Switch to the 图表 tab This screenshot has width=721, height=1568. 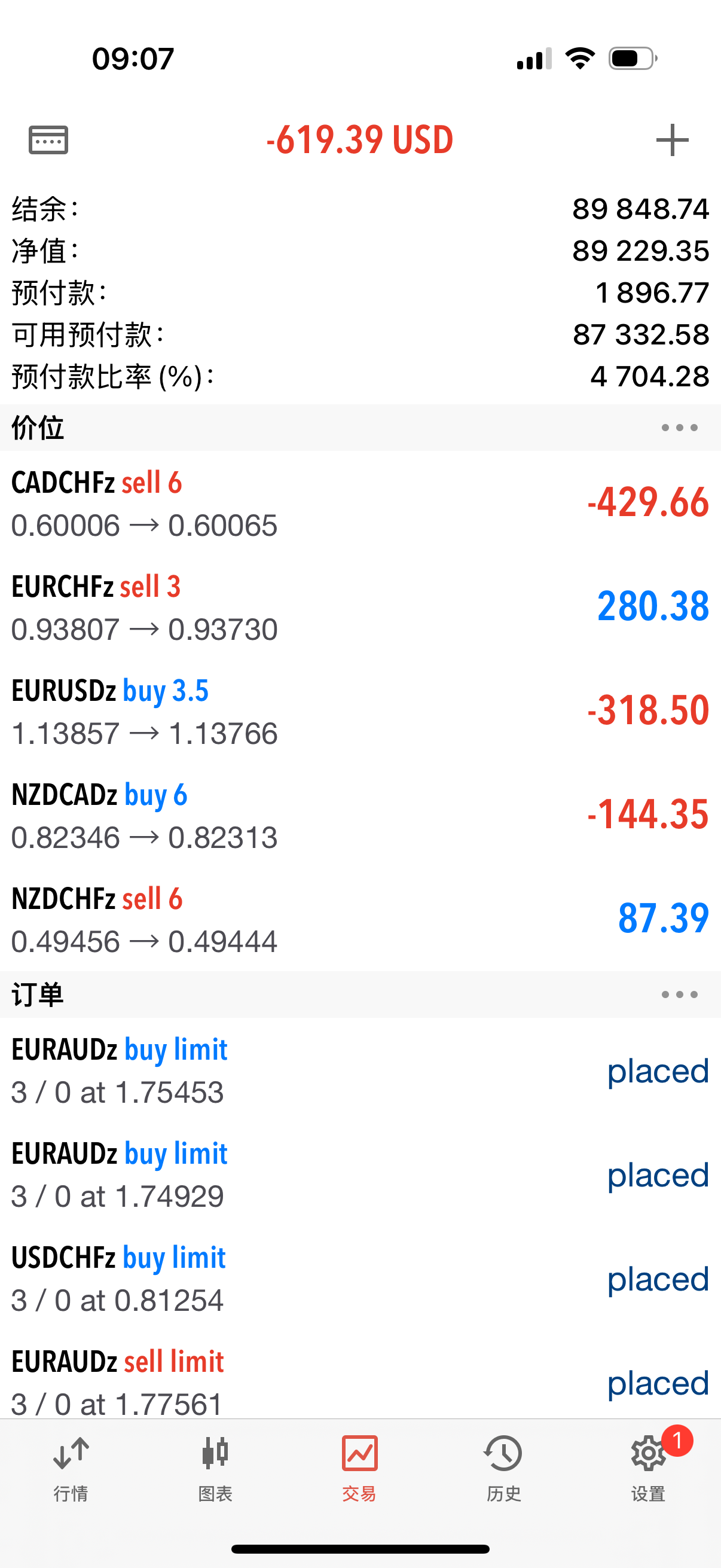coord(215,1469)
